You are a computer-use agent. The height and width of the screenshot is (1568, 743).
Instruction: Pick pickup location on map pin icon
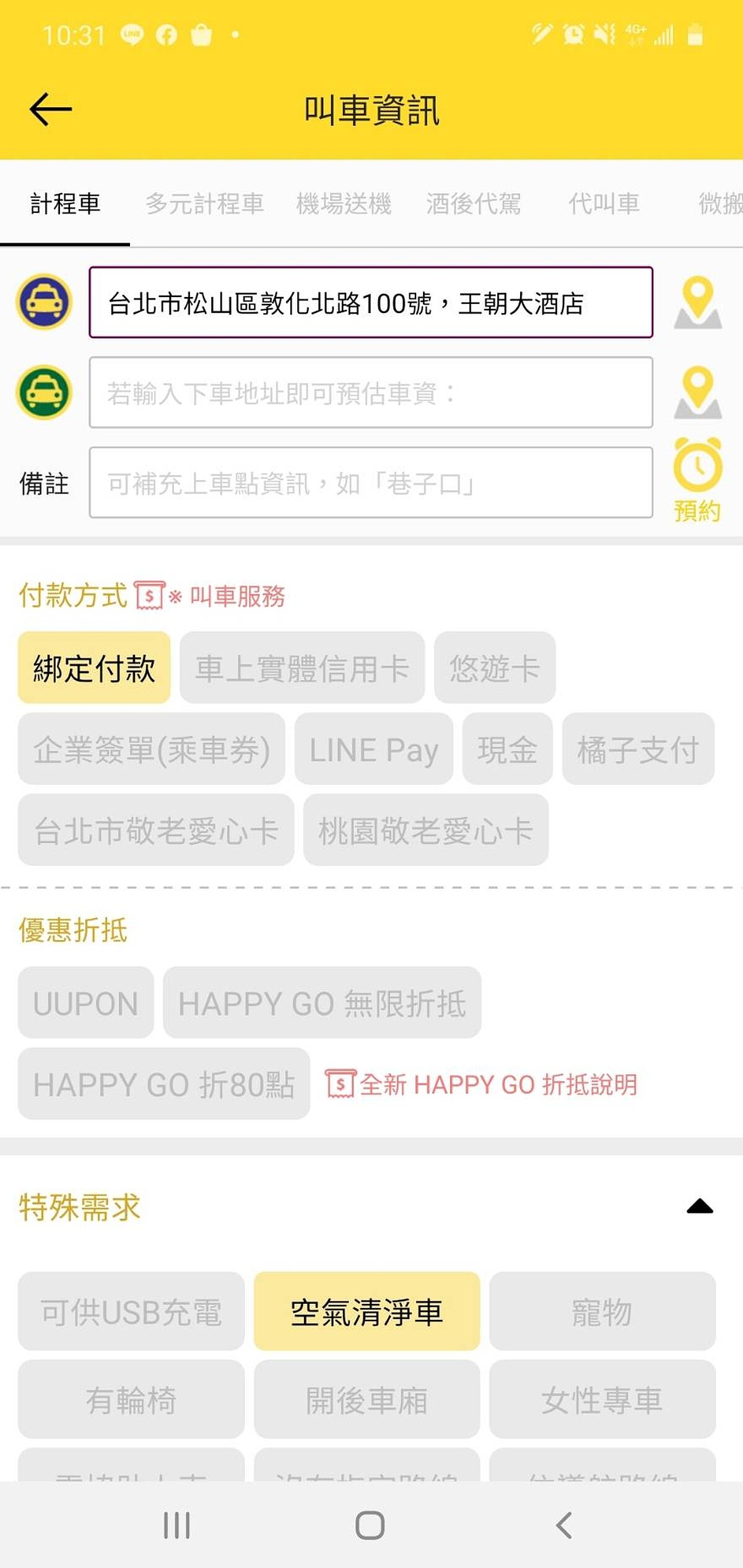697,303
